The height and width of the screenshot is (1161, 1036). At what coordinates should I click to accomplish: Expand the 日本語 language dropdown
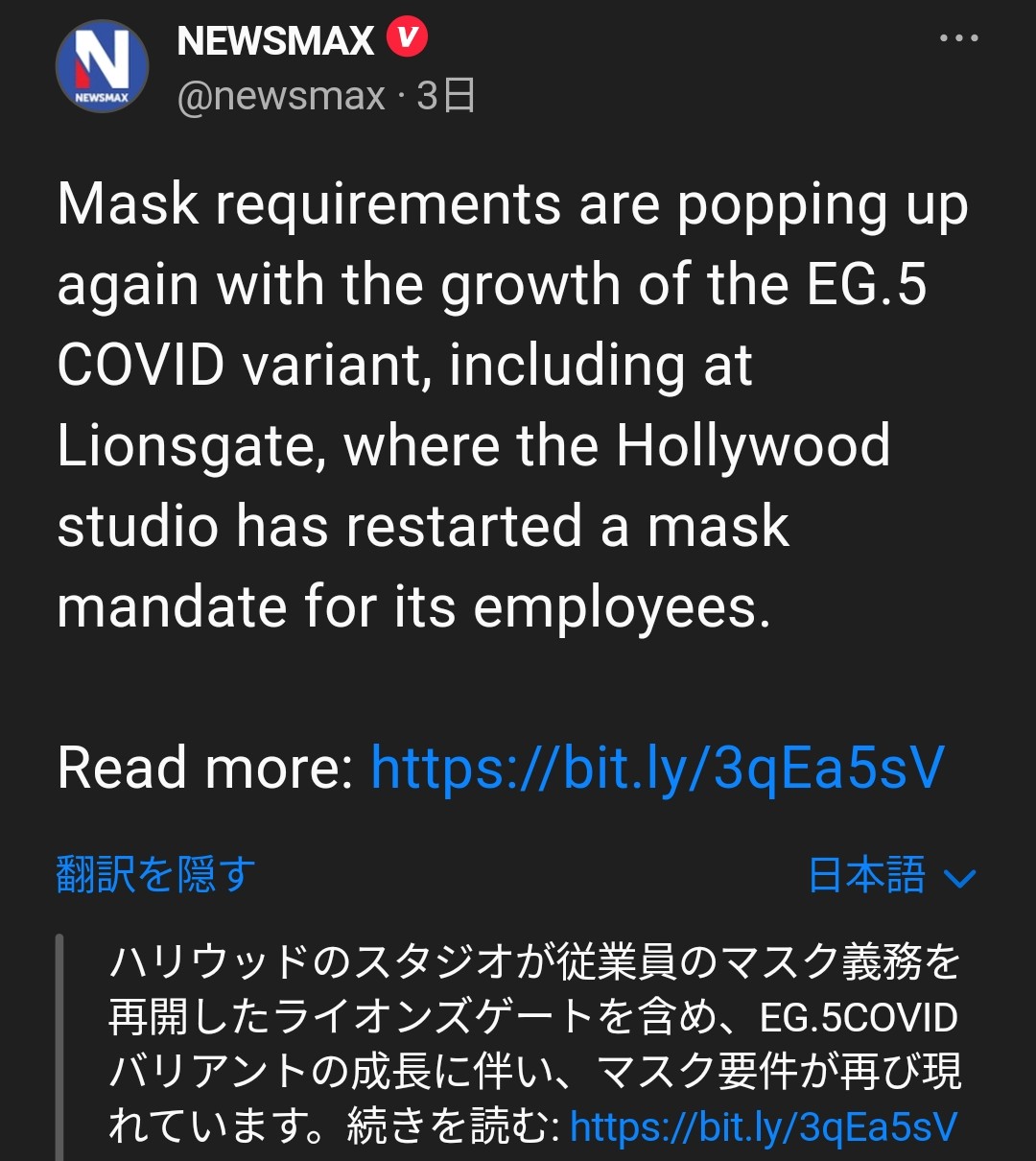(892, 876)
